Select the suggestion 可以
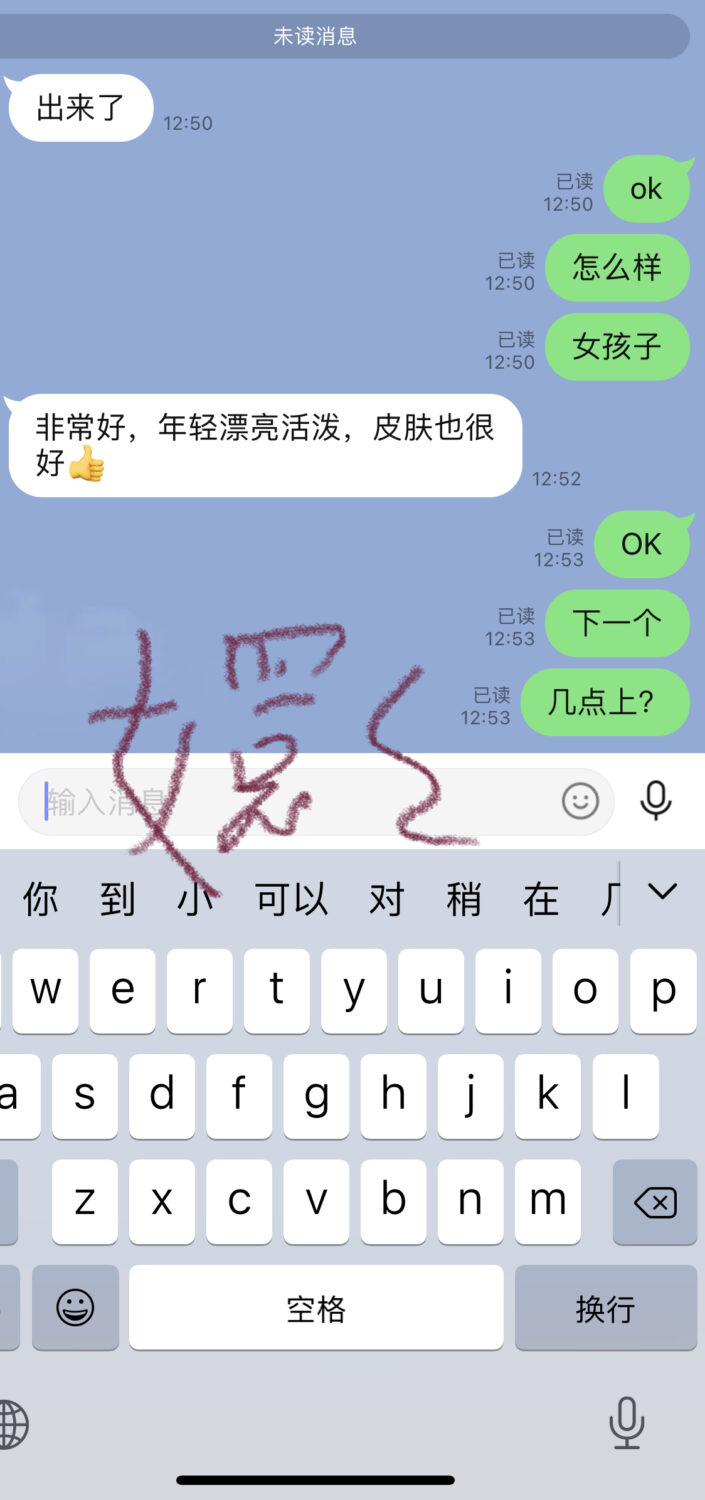This screenshot has width=705, height=1500. point(291,899)
